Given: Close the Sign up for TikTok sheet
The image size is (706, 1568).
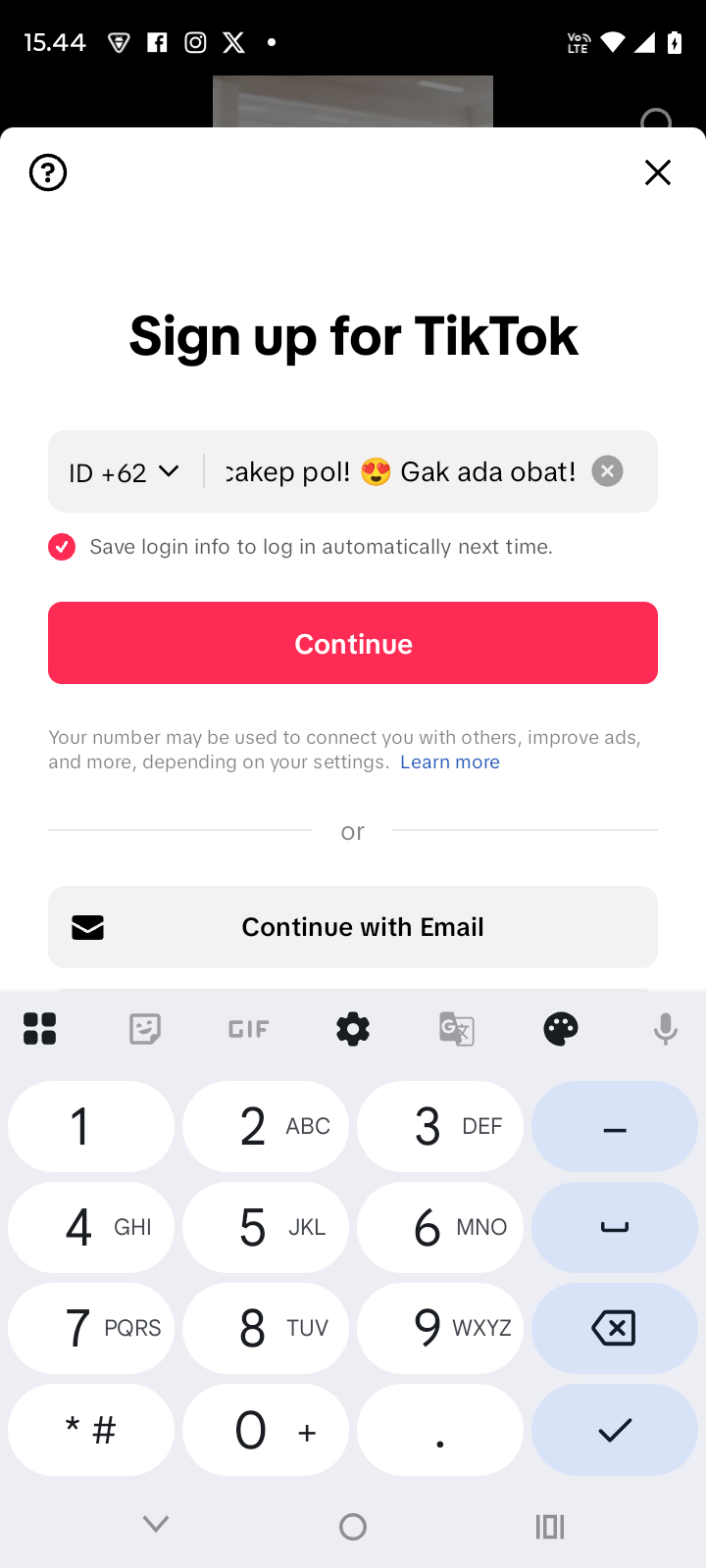Looking at the screenshot, I should [657, 172].
